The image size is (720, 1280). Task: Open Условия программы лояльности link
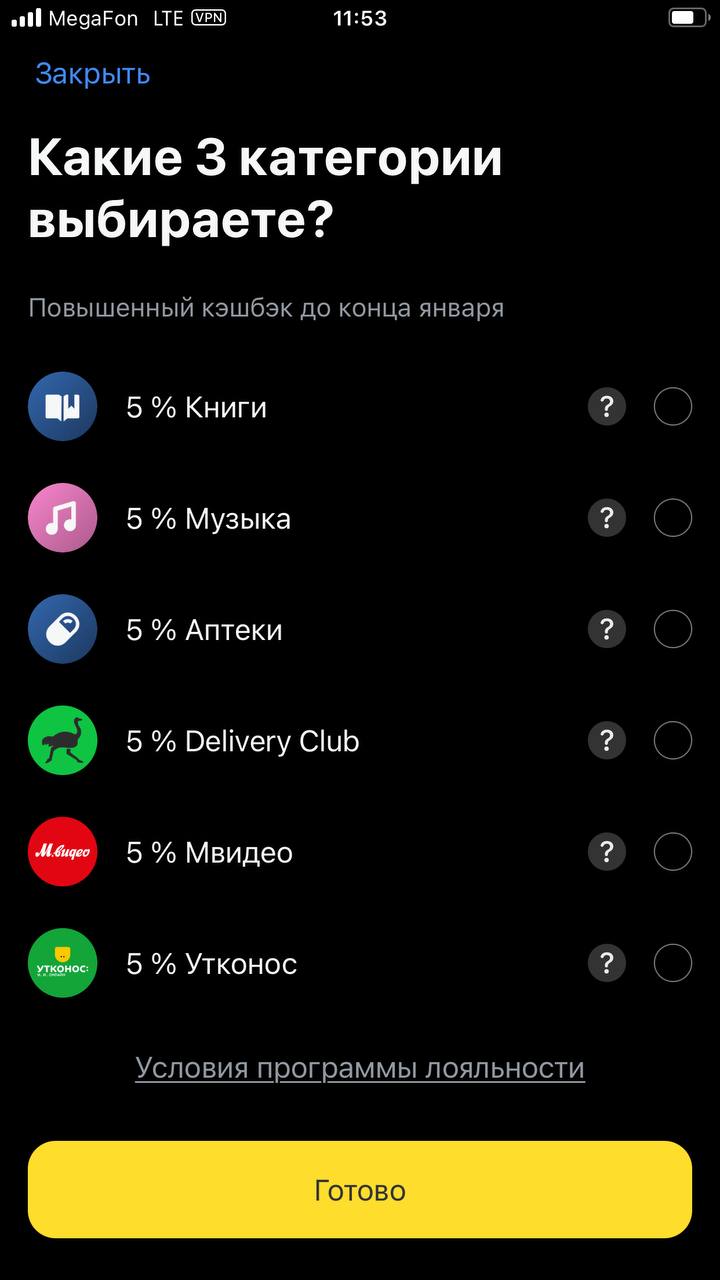point(360,1068)
